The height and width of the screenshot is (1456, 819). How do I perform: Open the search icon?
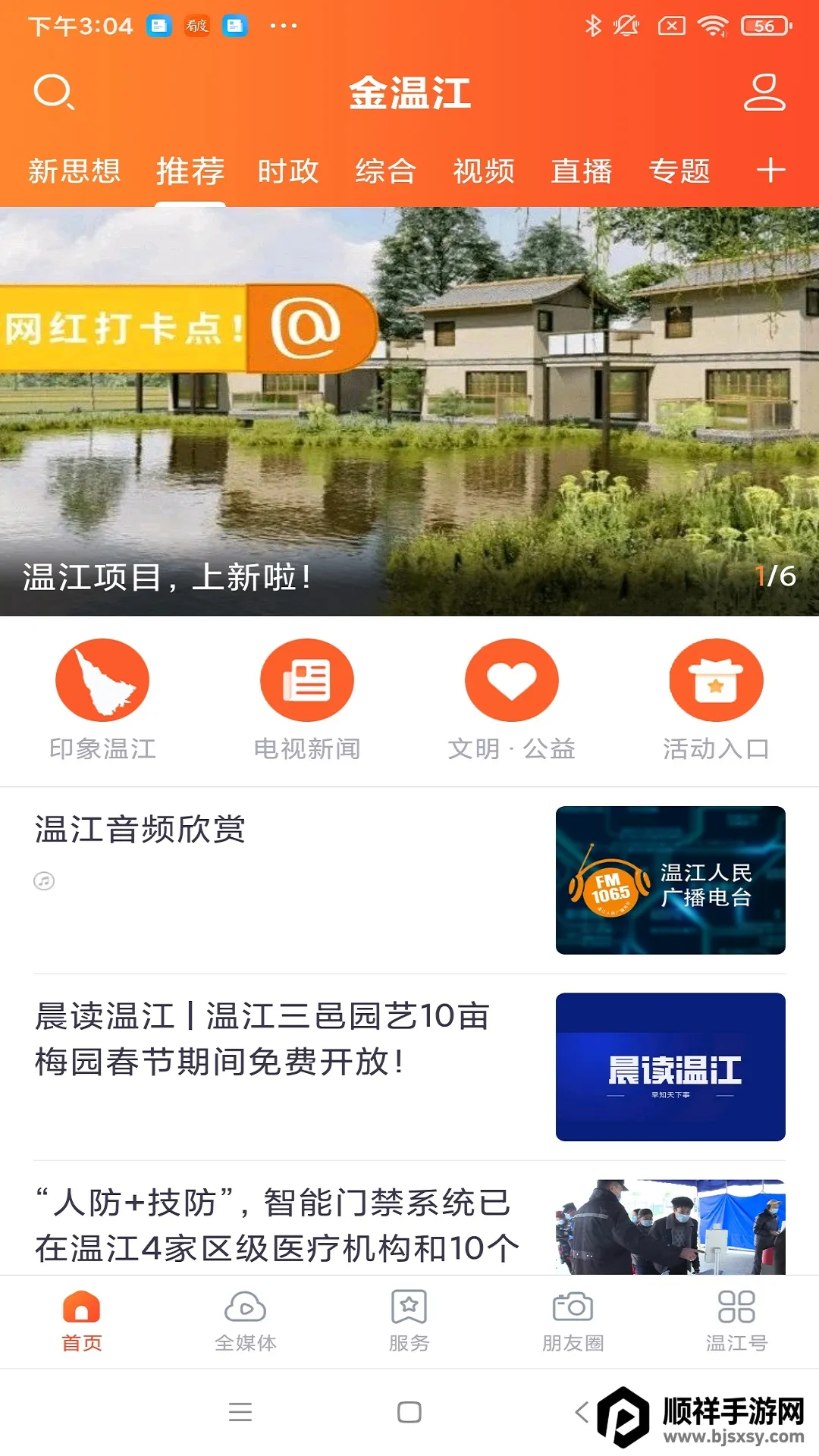click(x=53, y=93)
